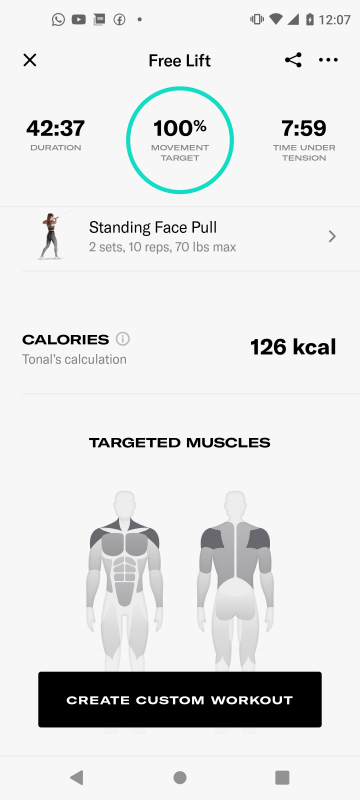Open Standing Face Pull details

click(x=180, y=237)
